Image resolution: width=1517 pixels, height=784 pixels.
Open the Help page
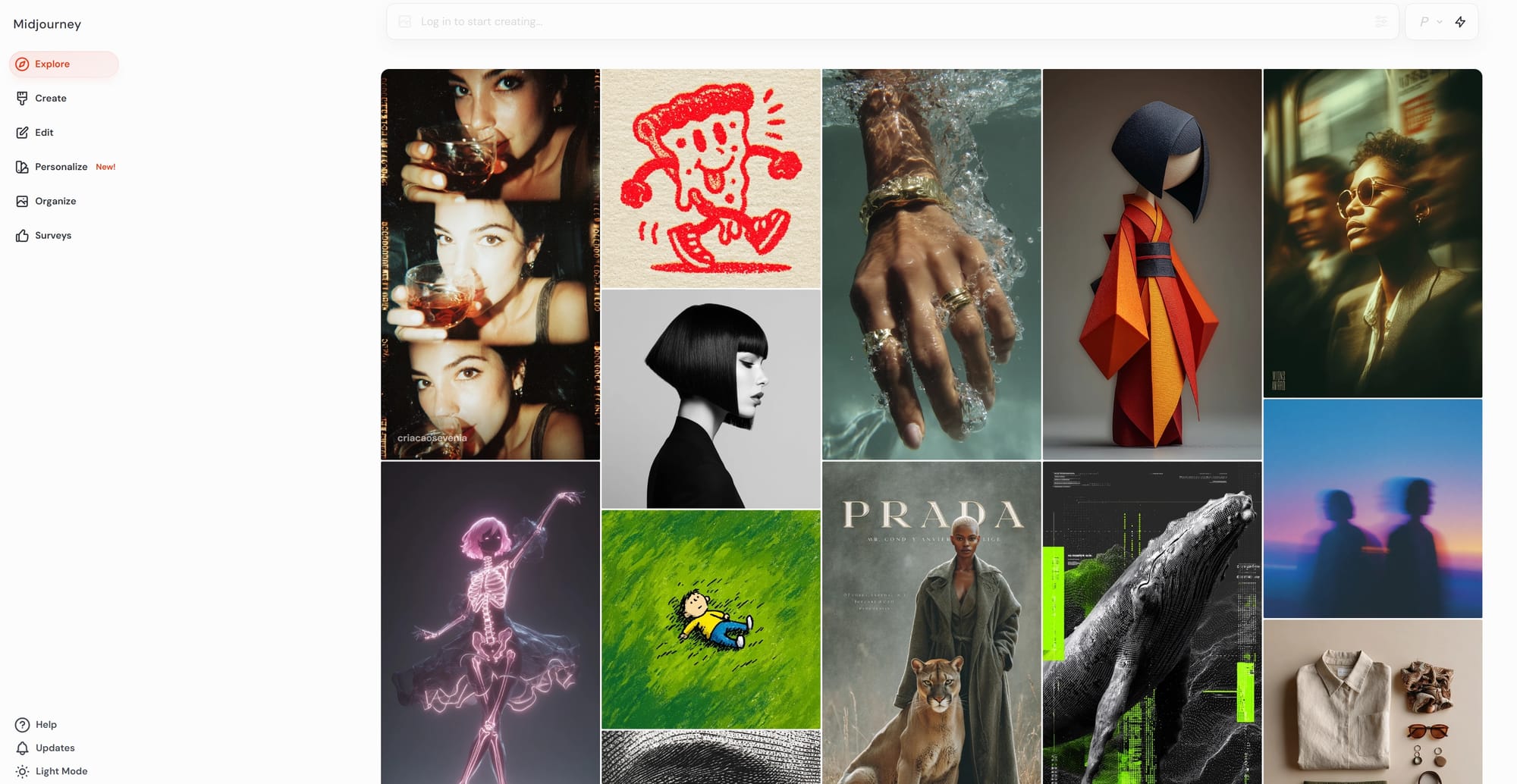(x=46, y=725)
